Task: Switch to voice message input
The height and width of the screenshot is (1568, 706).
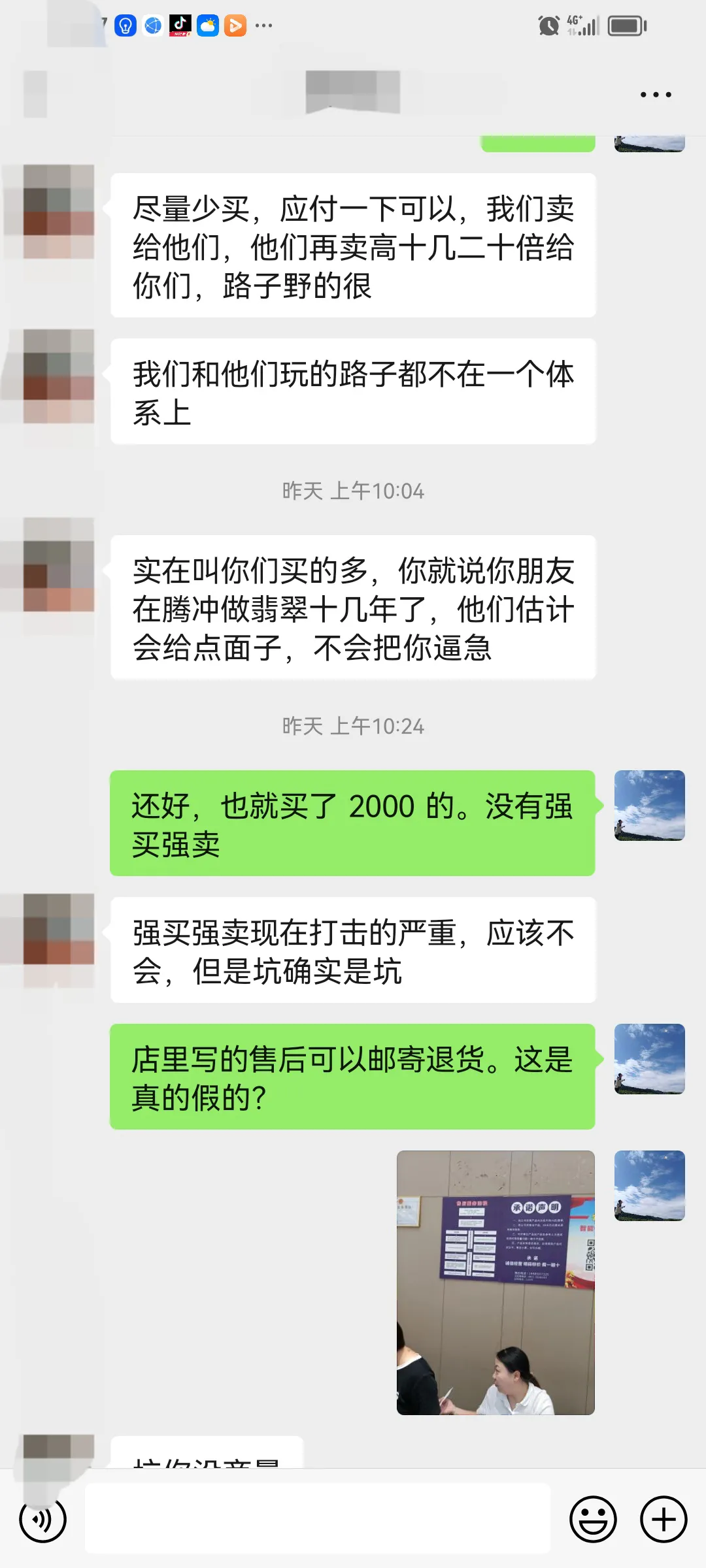Action: coord(43,1520)
